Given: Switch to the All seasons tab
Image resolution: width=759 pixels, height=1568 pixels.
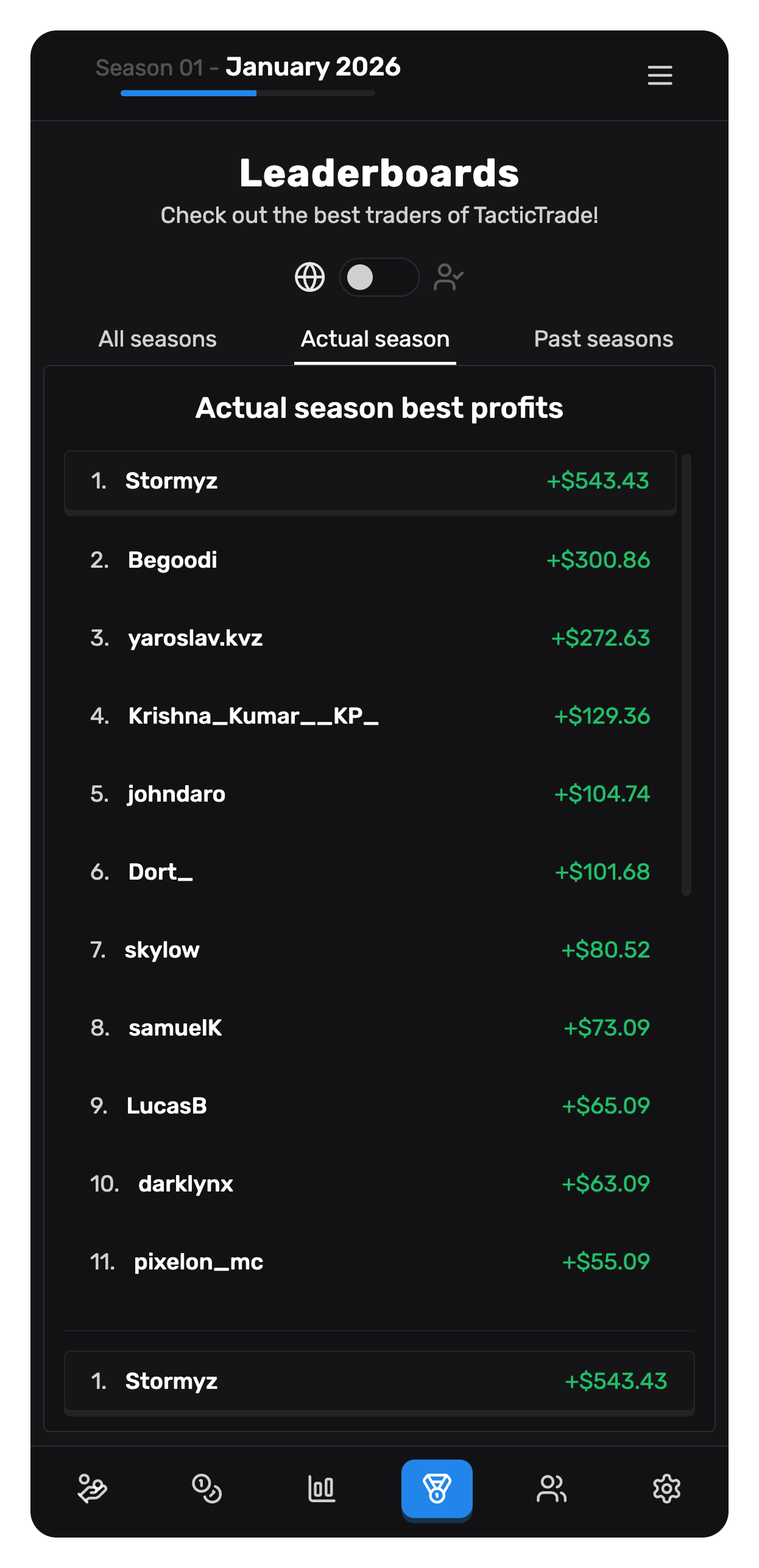Looking at the screenshot, I should (x=158, y=339).
